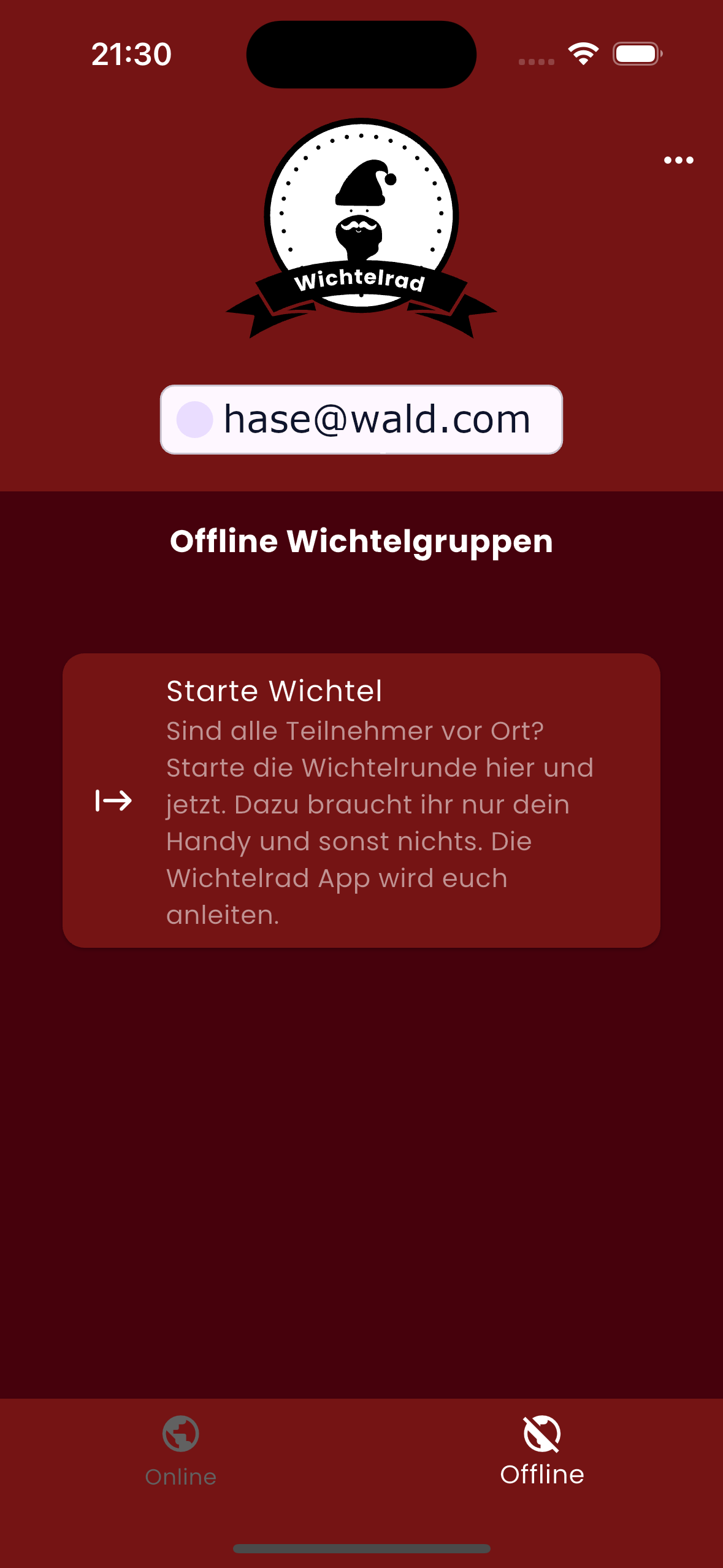Switch to the Online tab
Image resolution: width=723 pixels, height=1568 pixels.
click(180, 1454)
